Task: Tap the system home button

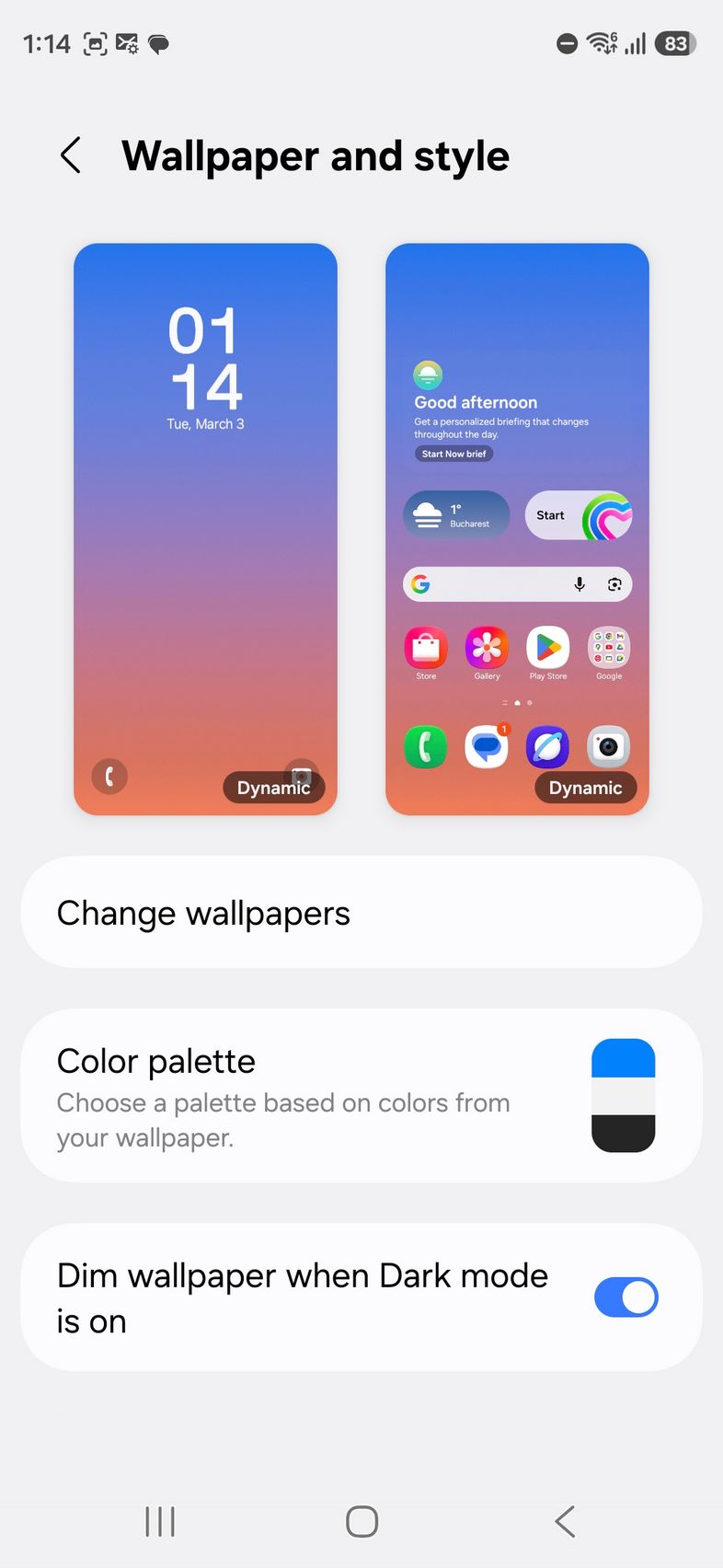Action: pyautogui.click(x=361, y=1521)
